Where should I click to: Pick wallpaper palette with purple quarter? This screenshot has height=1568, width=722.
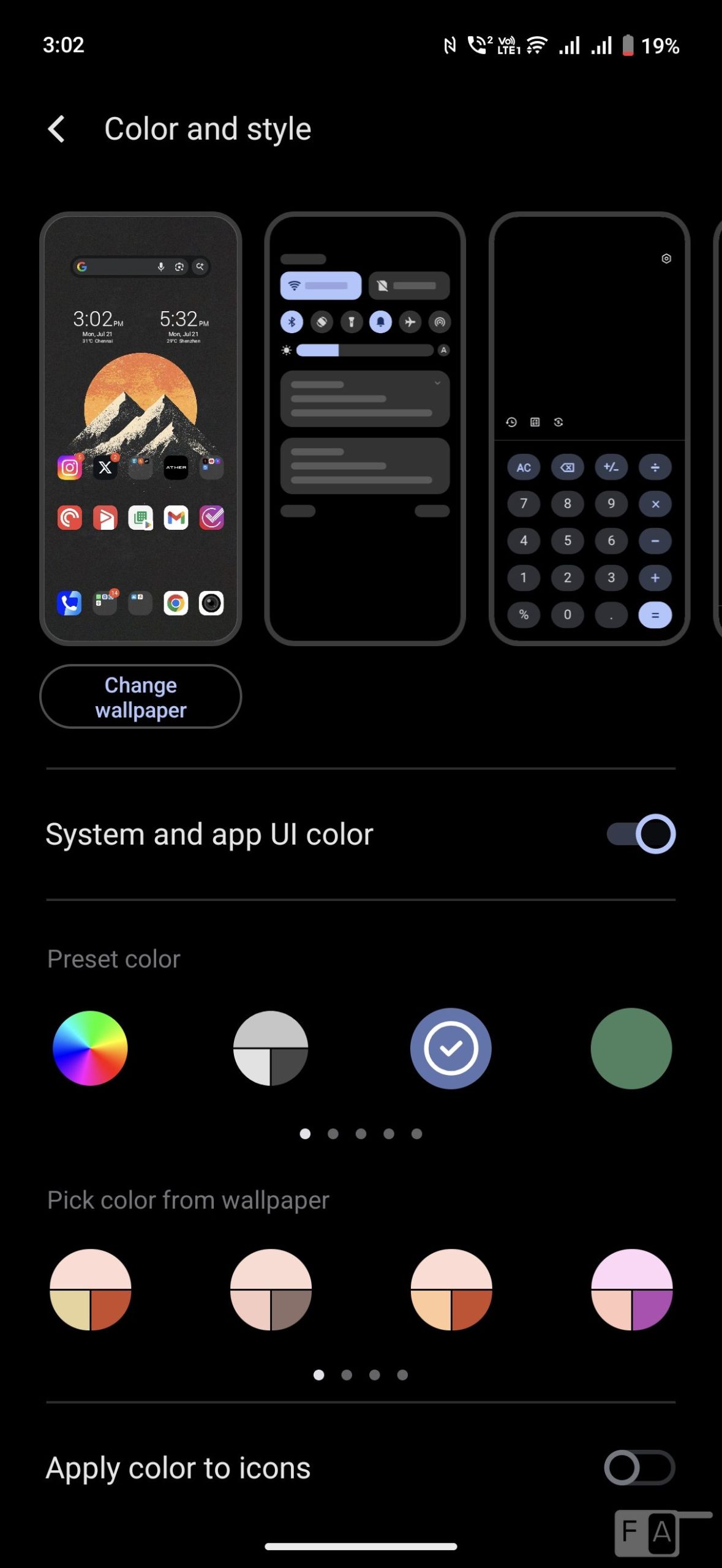631,1289
